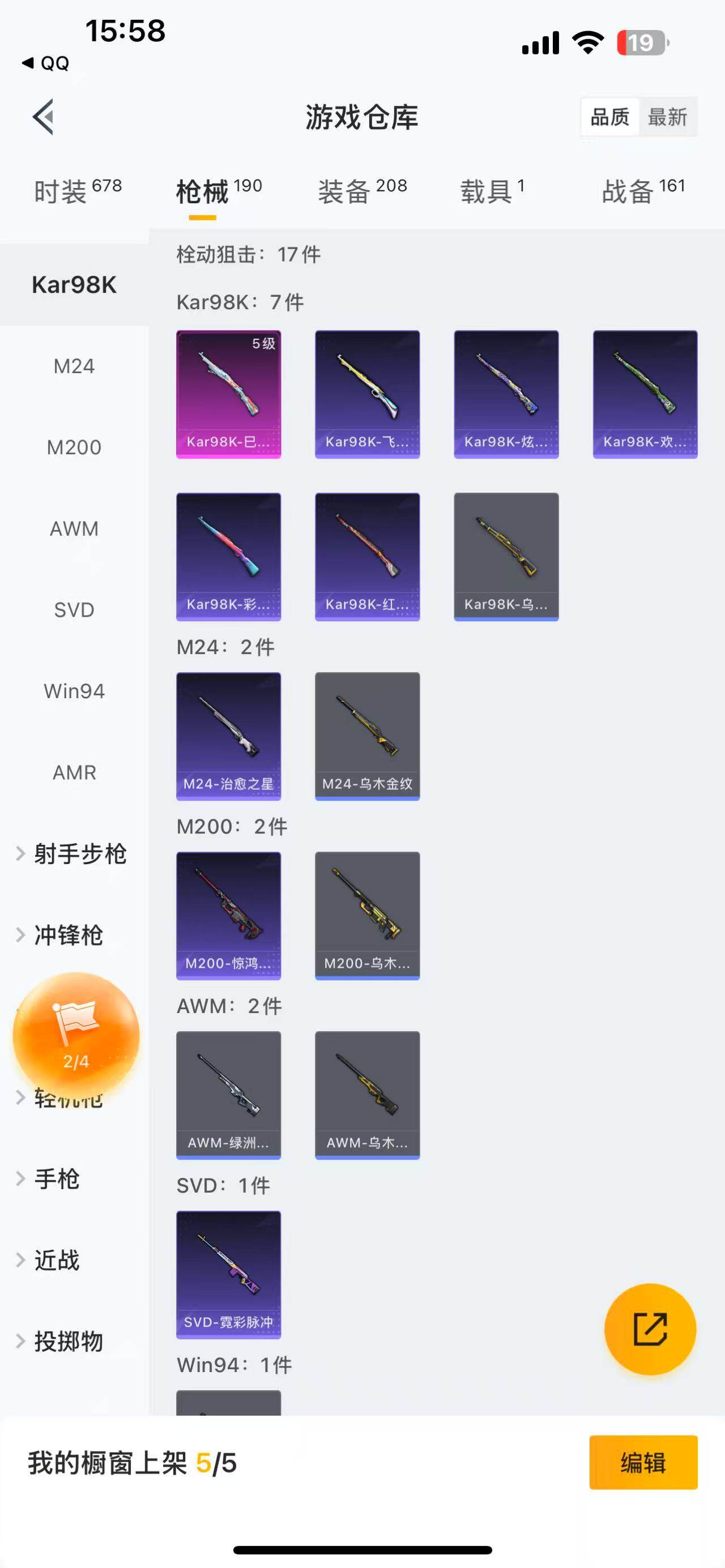View the SVD-霓彩脉冲 skin
The image size is (725, 1568).
[x=228, y=1274]
